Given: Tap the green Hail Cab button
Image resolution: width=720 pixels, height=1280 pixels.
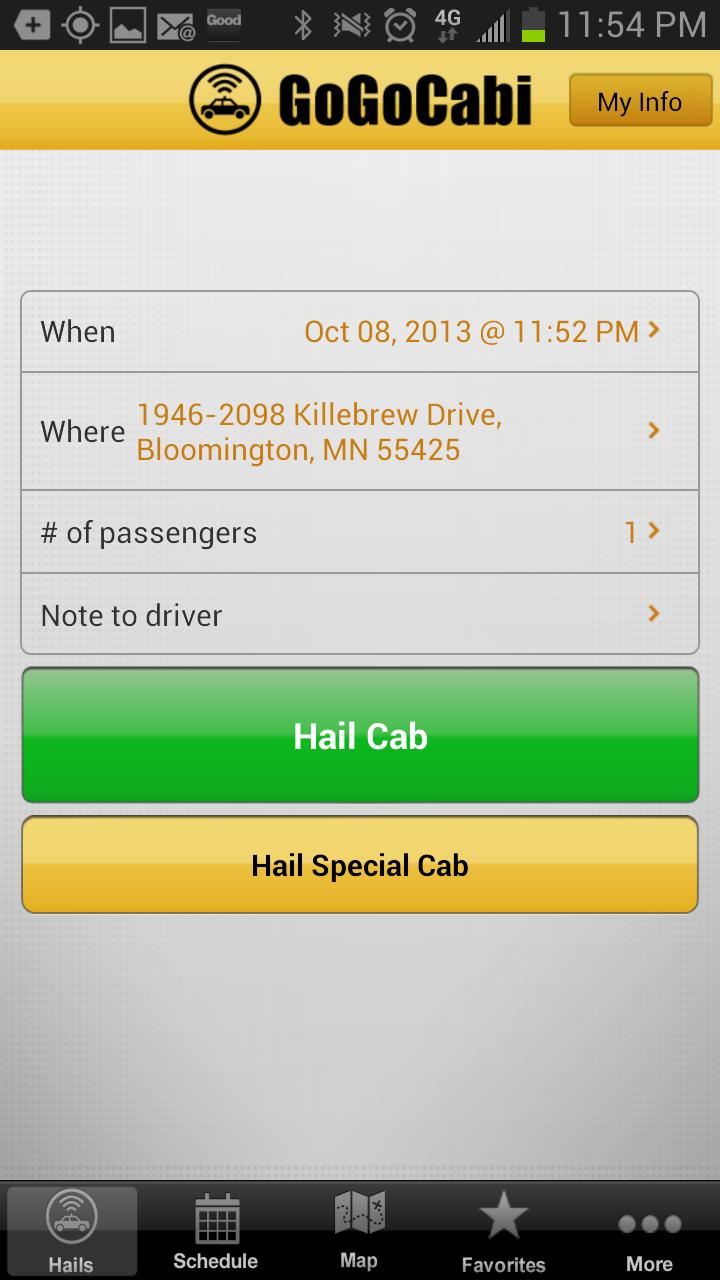Looking at the screenshot, I should pyautogui.click(x=360, y=736).
